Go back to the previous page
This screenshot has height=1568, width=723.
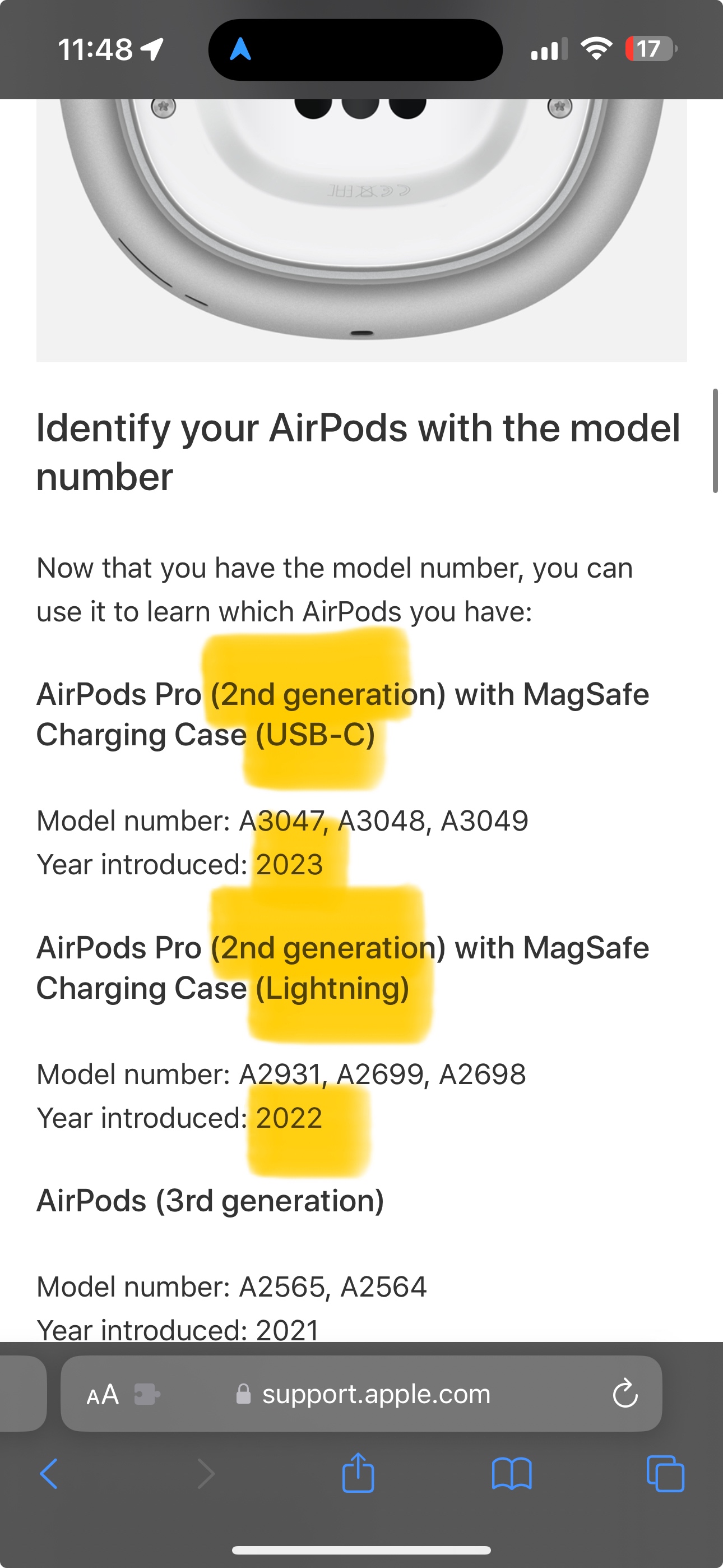[x=49, y=1474]
